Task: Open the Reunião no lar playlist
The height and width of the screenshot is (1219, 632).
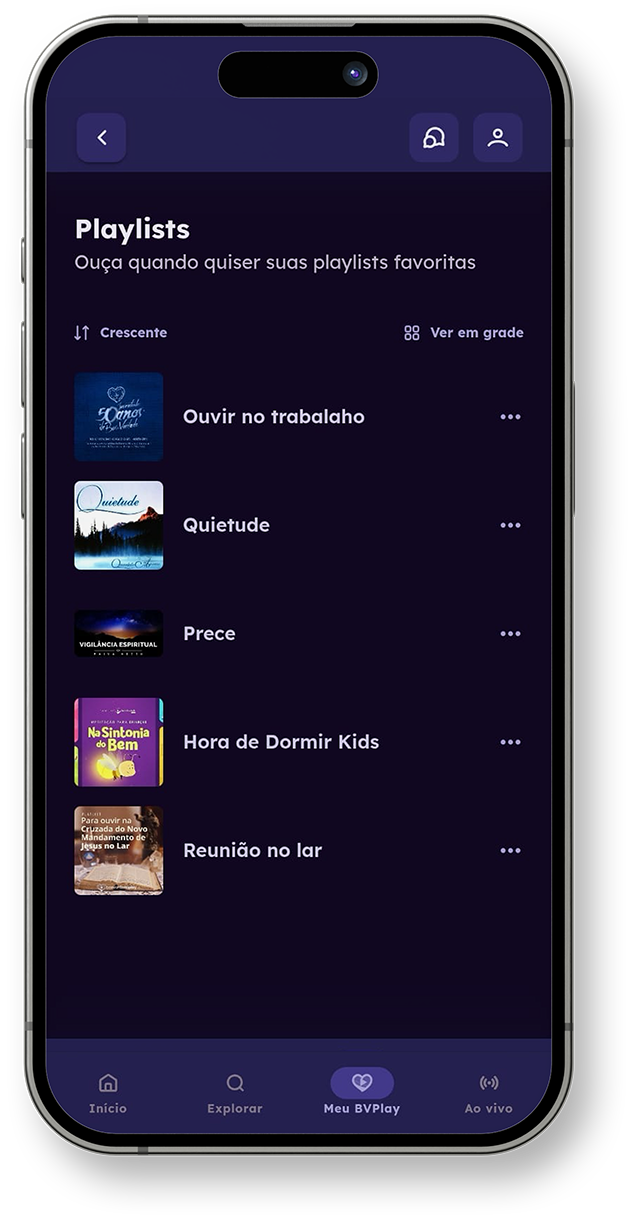Action: click(252, 851)
